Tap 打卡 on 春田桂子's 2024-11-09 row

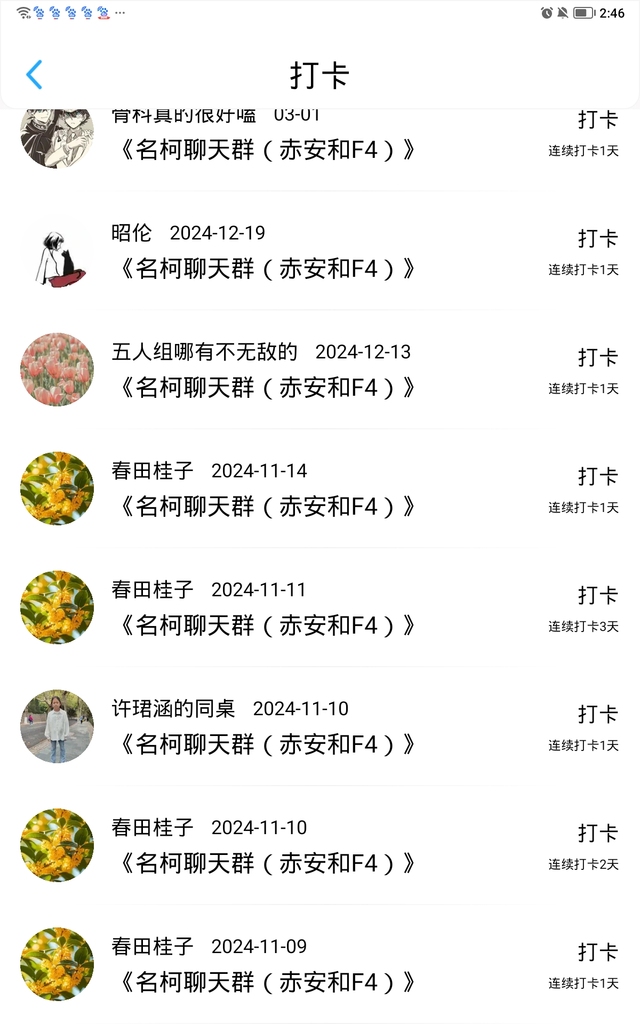tap(597, 953)
